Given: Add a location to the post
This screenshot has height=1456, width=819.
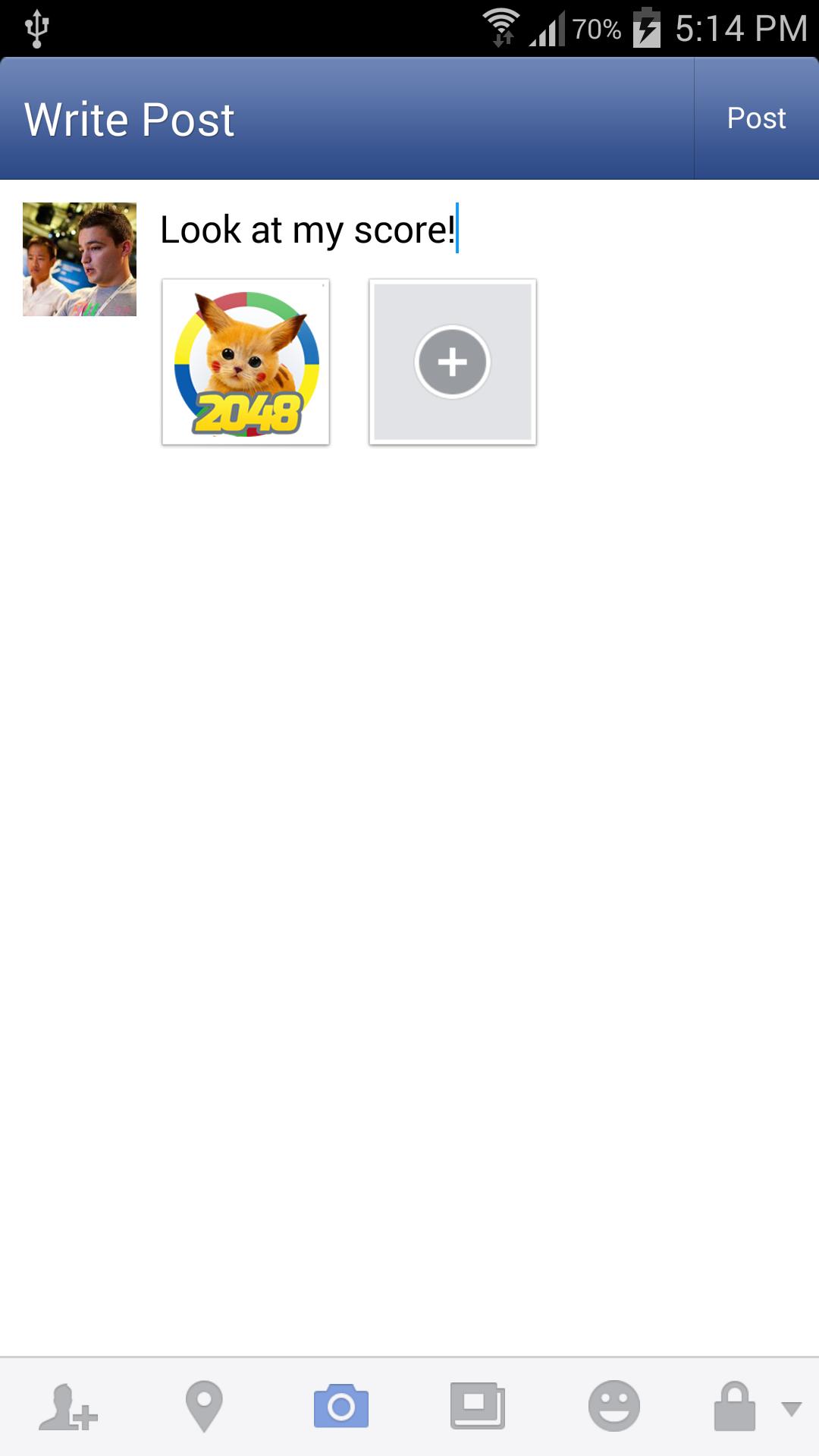Looking at the screenshot, I should tap(204, 1407).
